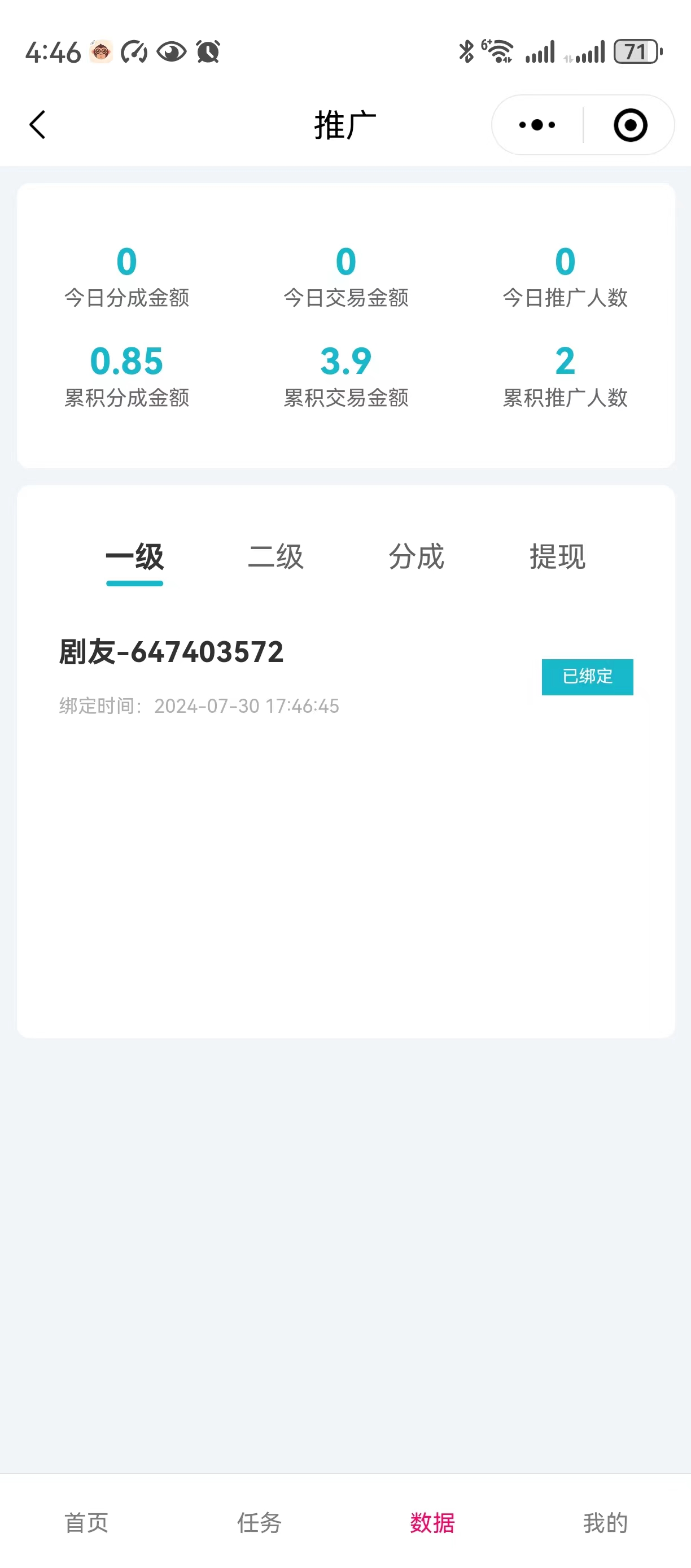This screenshot has height=1568, width=691.
Task: Switch to the 提现 withdrawal tab
Action: [x=557, y=557]
